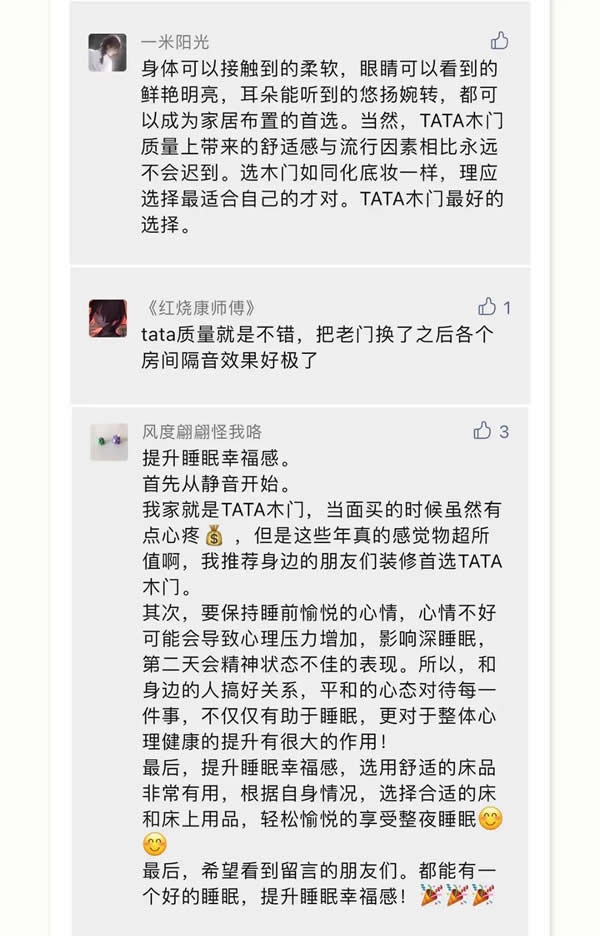Like the comment by 一米阳光

(499, 41)
